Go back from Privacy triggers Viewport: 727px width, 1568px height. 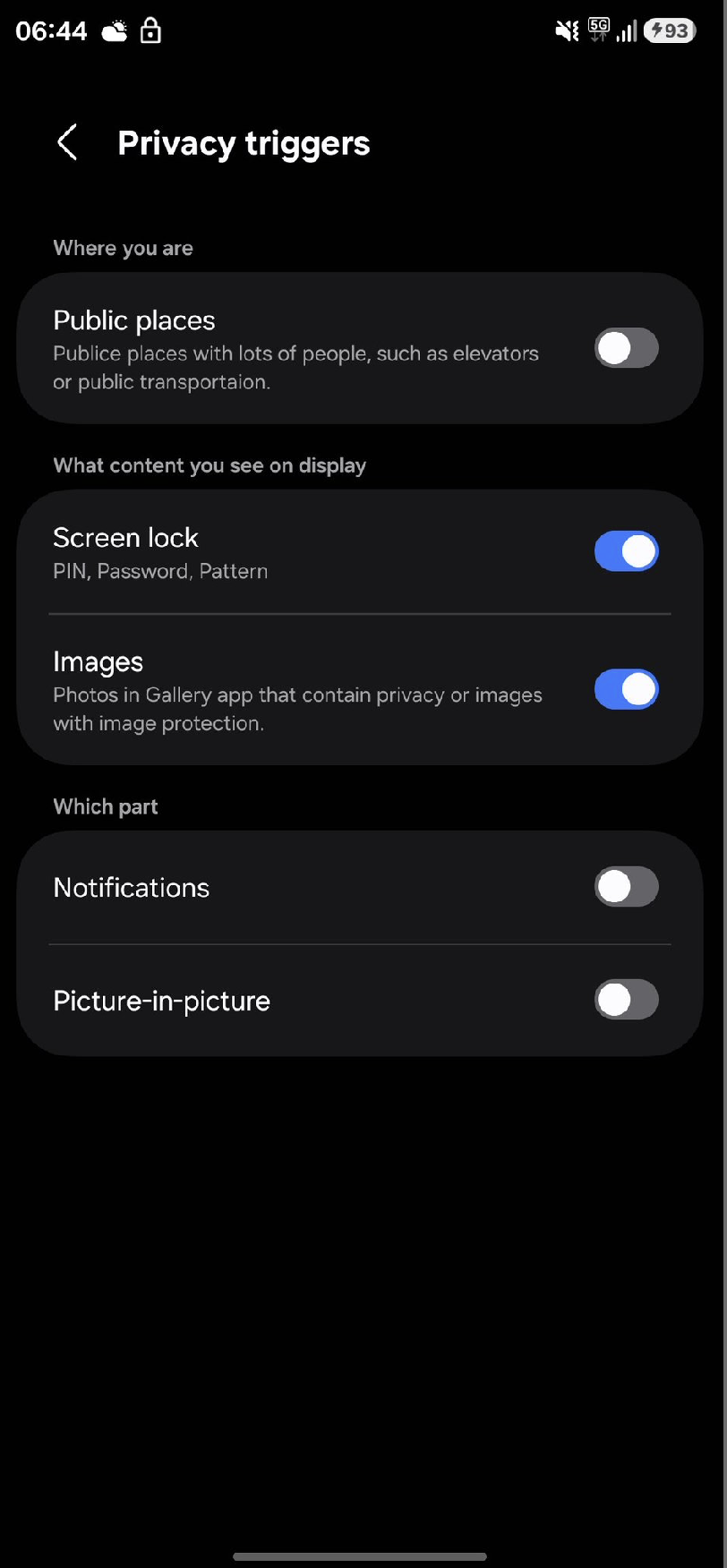coord(67,143)
